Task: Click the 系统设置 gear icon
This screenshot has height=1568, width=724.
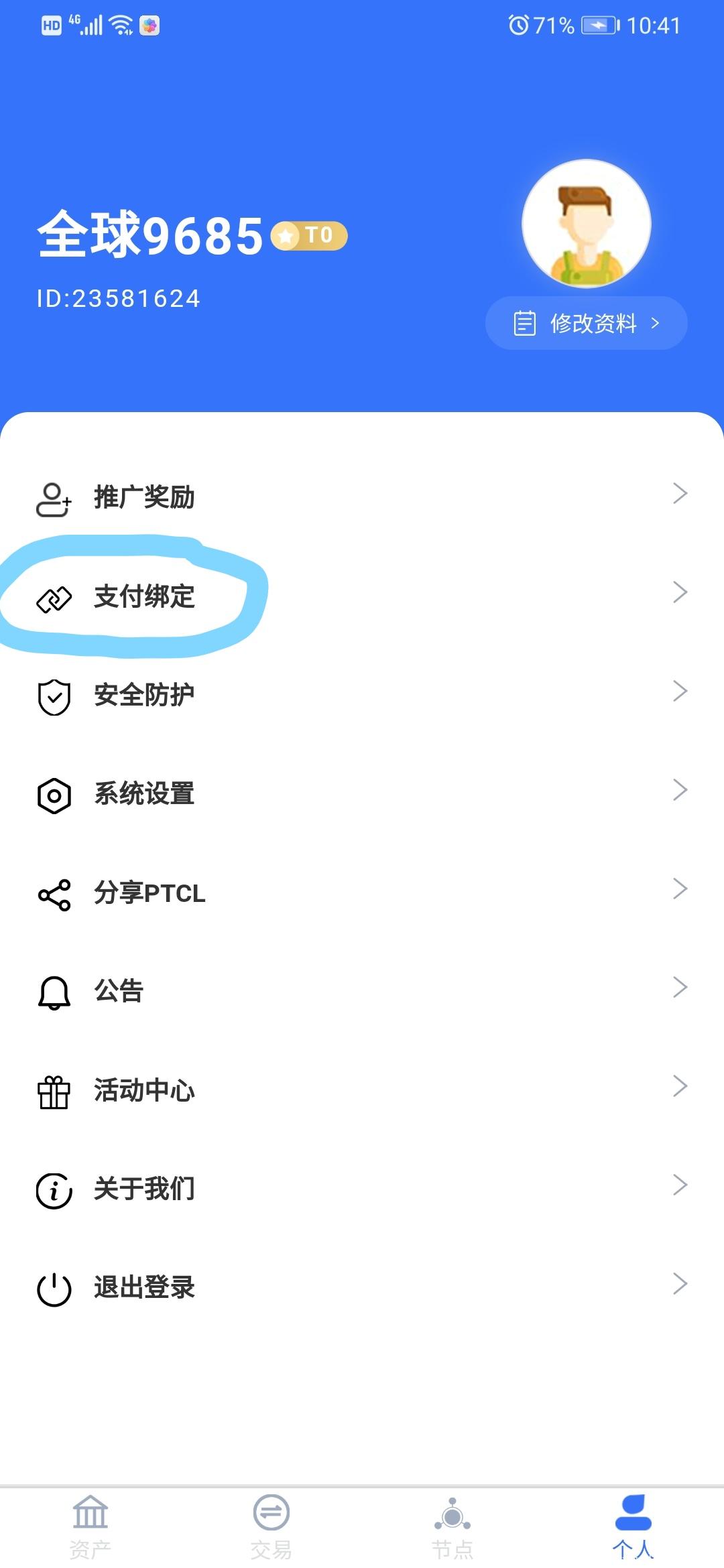Action: (54, 795)
